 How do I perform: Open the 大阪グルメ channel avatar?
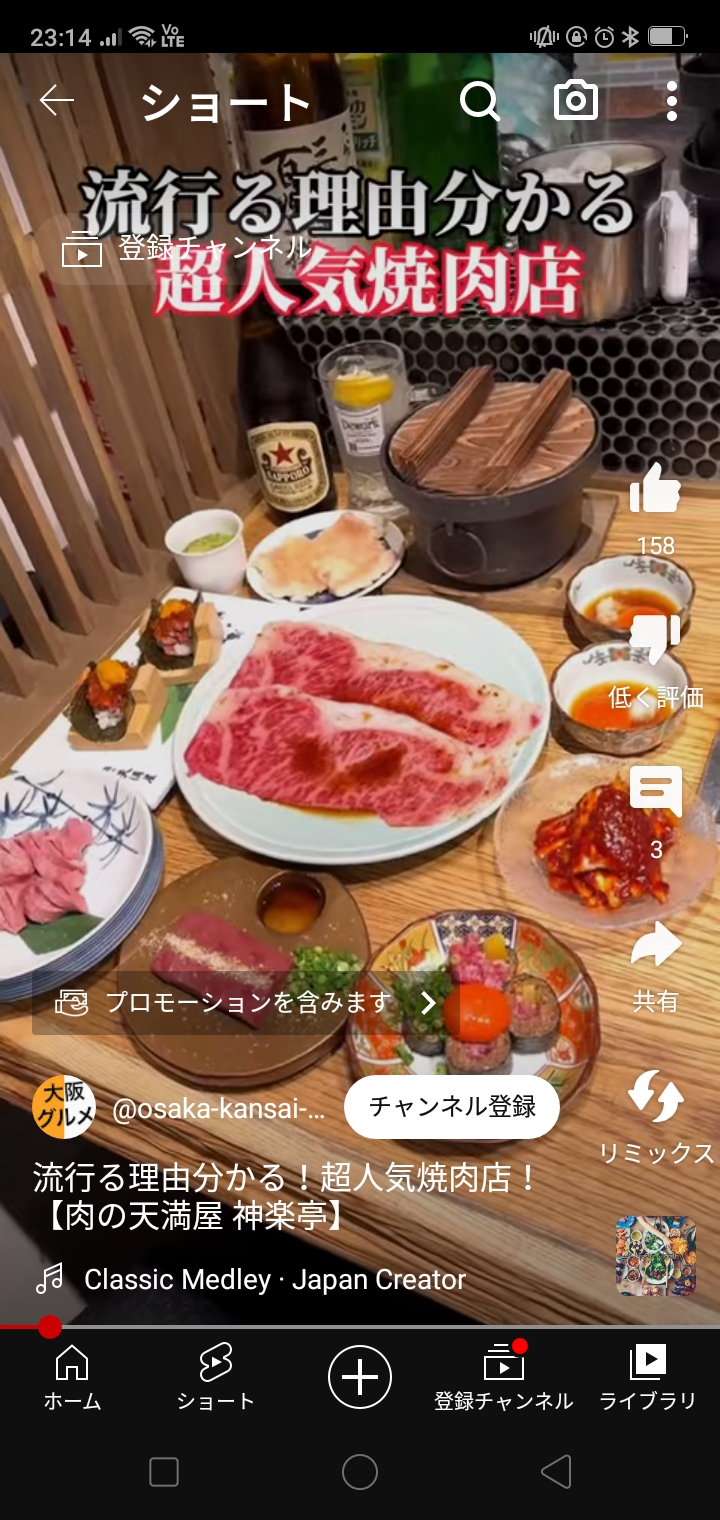pos(64,1107)
